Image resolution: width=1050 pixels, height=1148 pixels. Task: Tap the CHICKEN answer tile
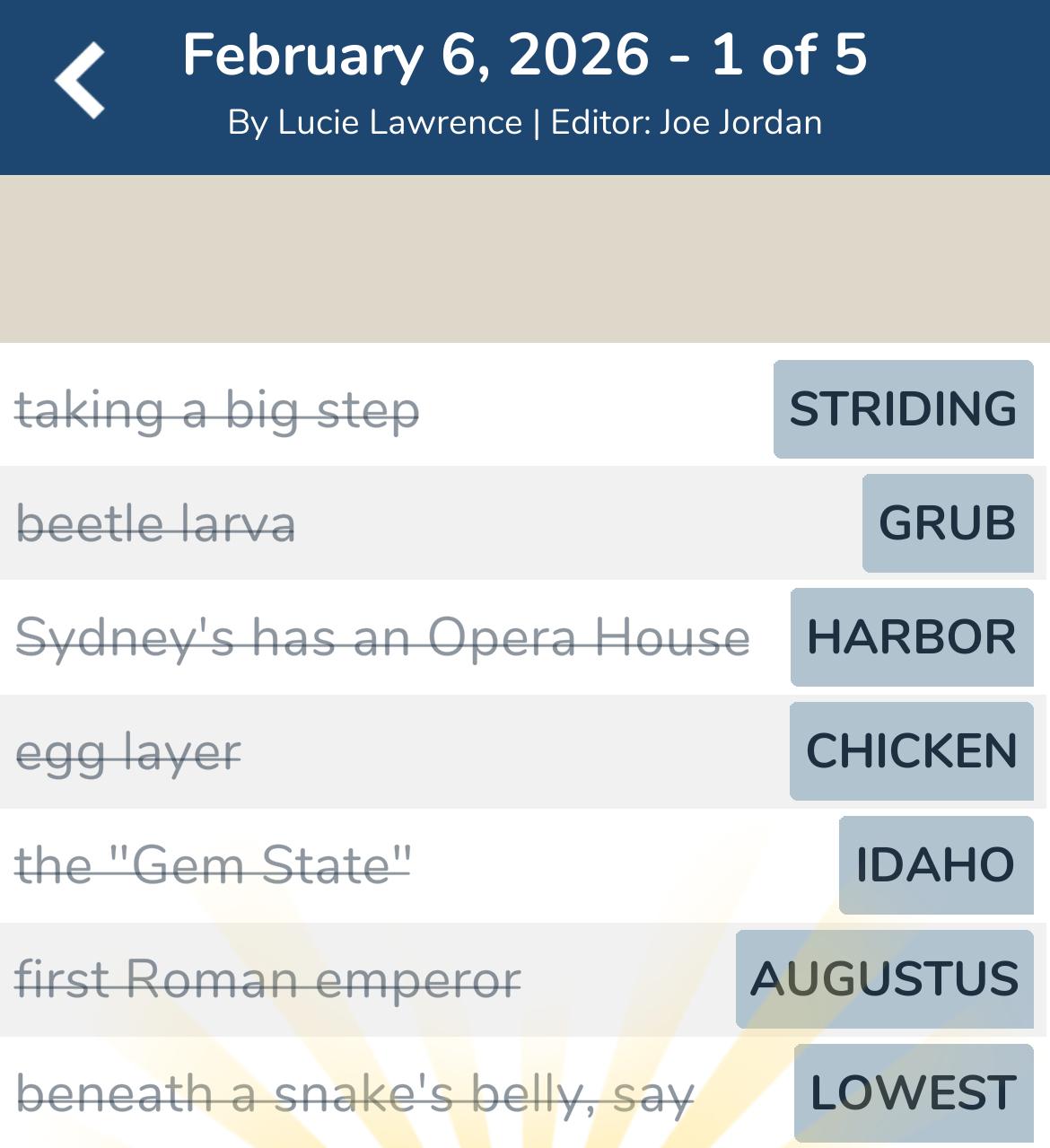(910, 750)
